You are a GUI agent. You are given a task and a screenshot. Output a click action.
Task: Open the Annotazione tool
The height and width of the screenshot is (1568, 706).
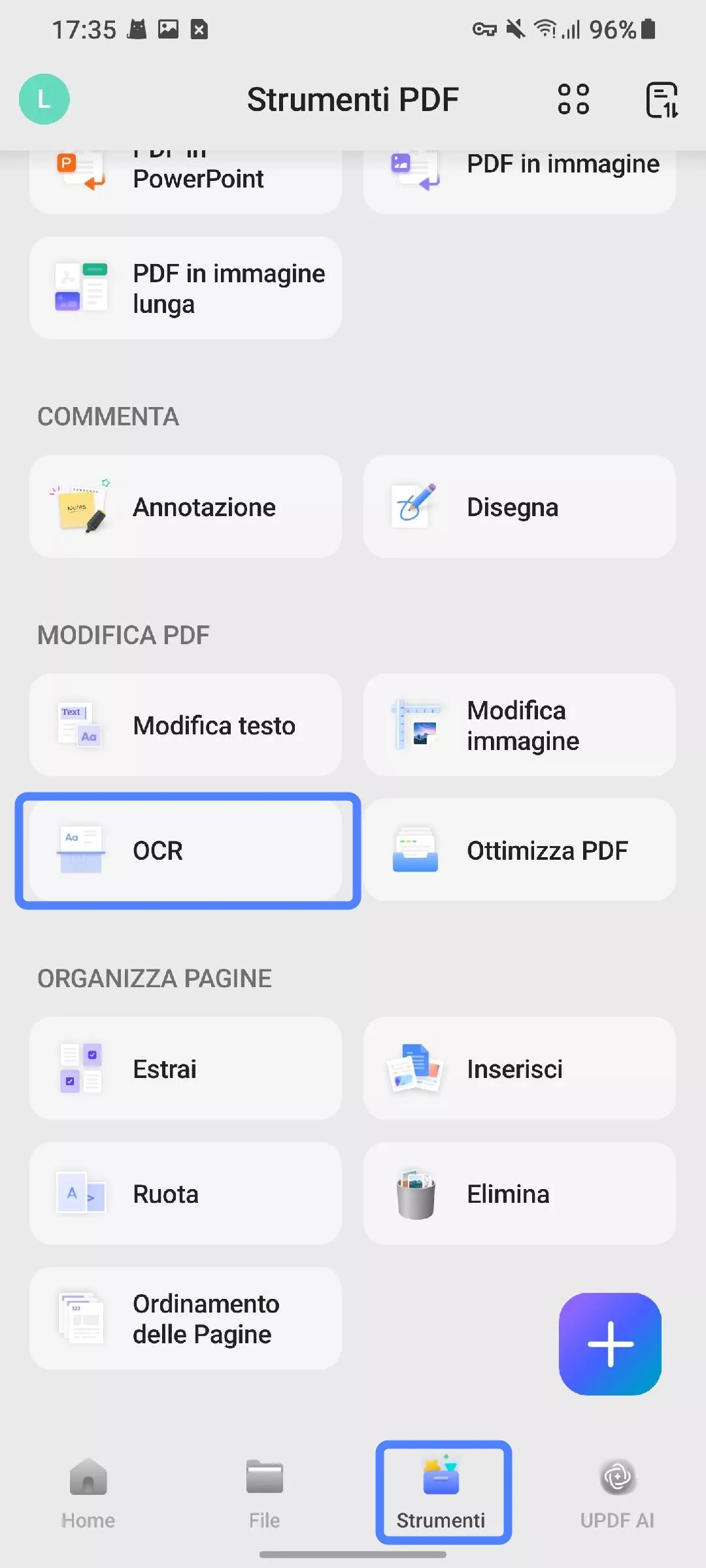pyautogui.click(x=185, y=506)
